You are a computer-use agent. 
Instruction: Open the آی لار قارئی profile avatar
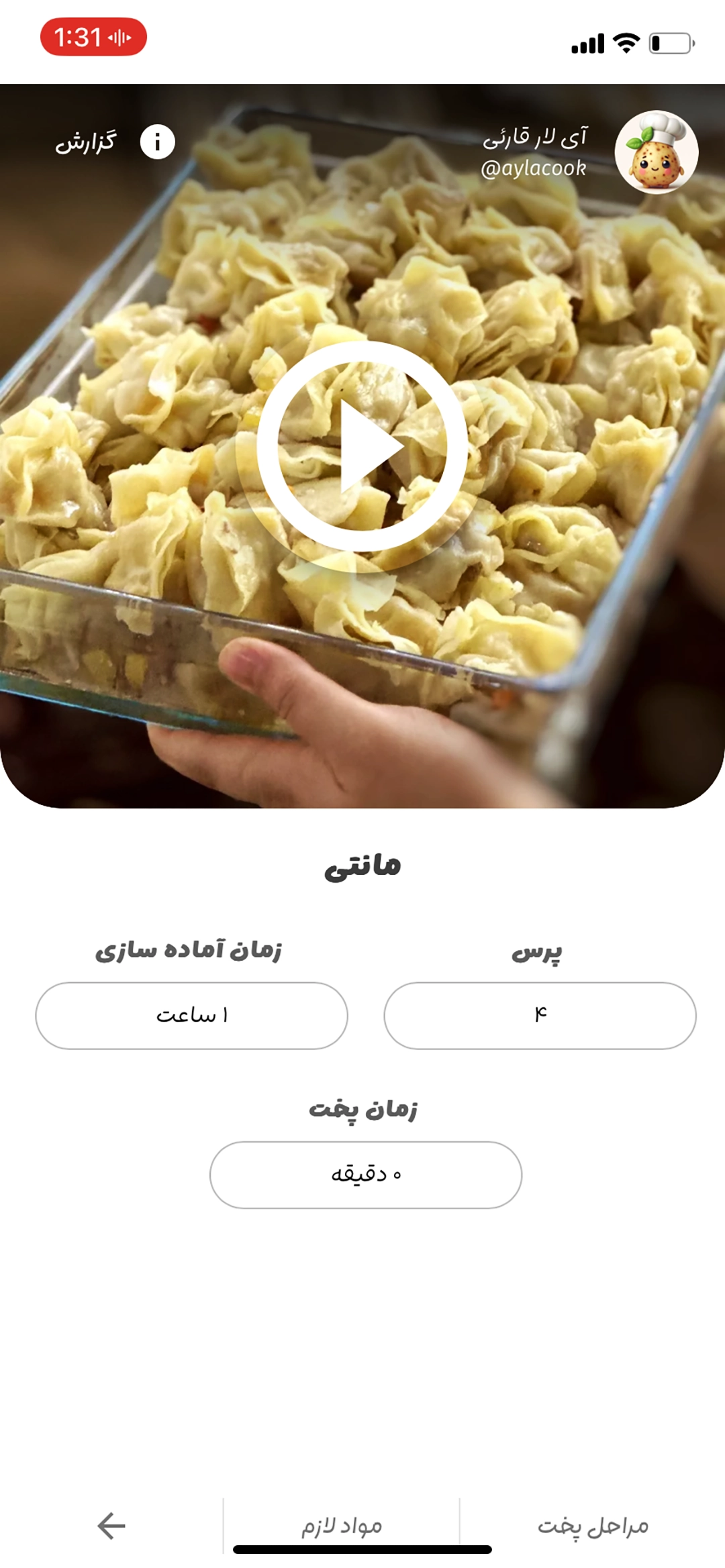coord(656,152)
